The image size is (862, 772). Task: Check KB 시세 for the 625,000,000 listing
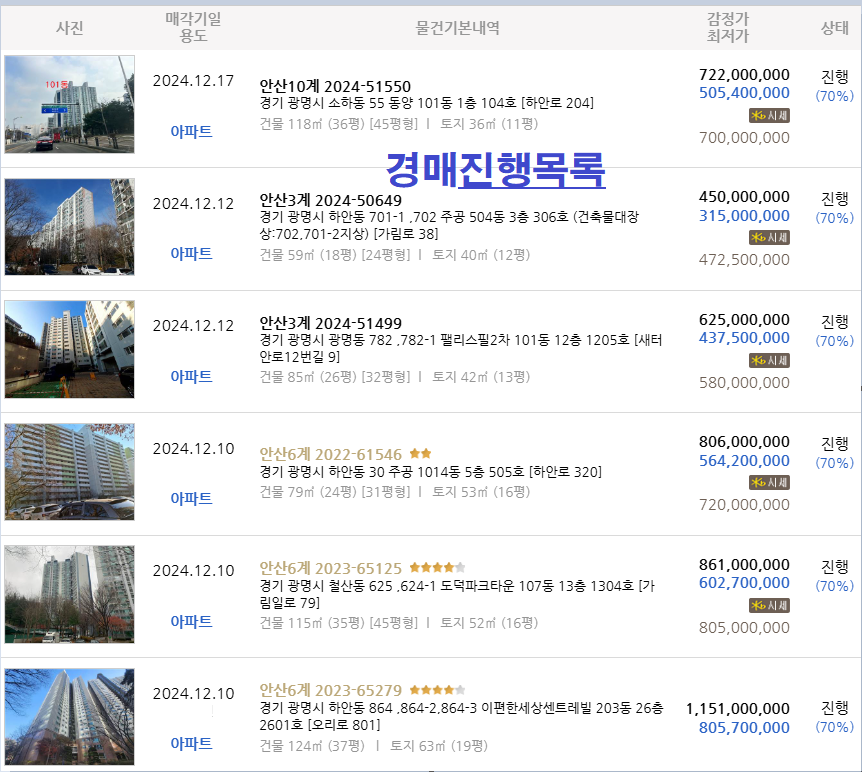pyautogui.click(x=769, y=360)
